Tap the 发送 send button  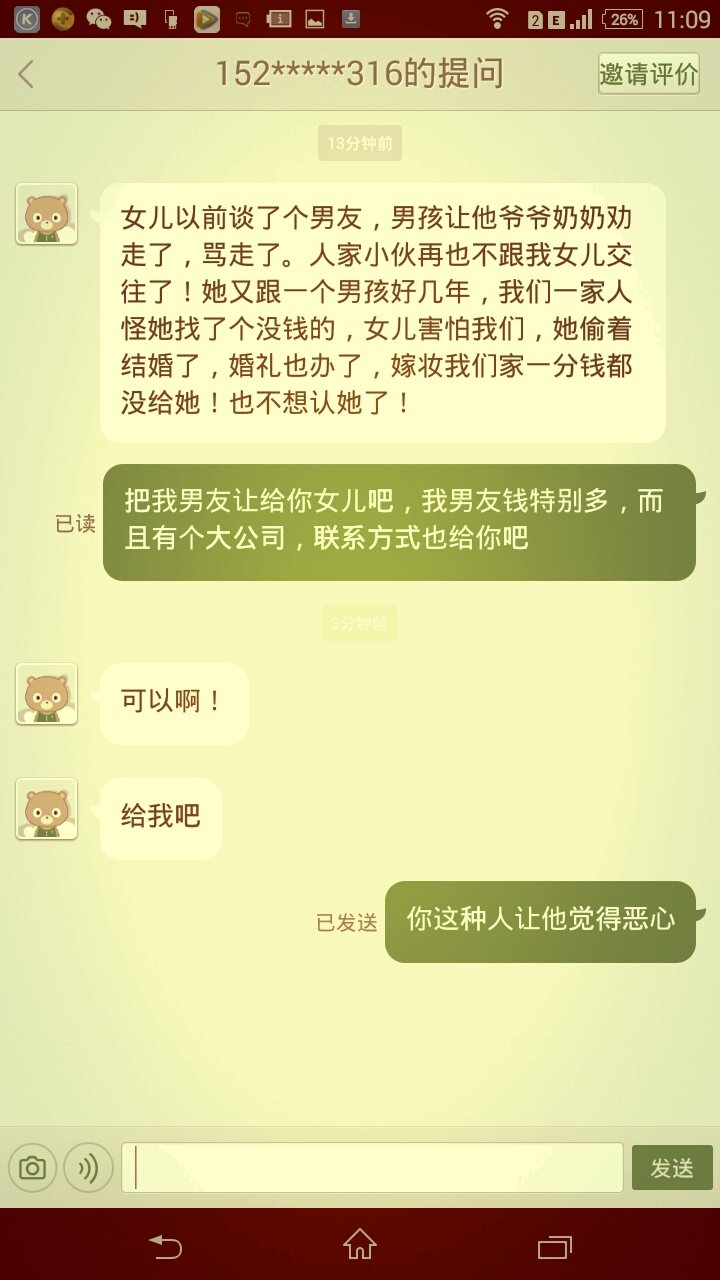pyautogui.click(x=672, y=1167)
